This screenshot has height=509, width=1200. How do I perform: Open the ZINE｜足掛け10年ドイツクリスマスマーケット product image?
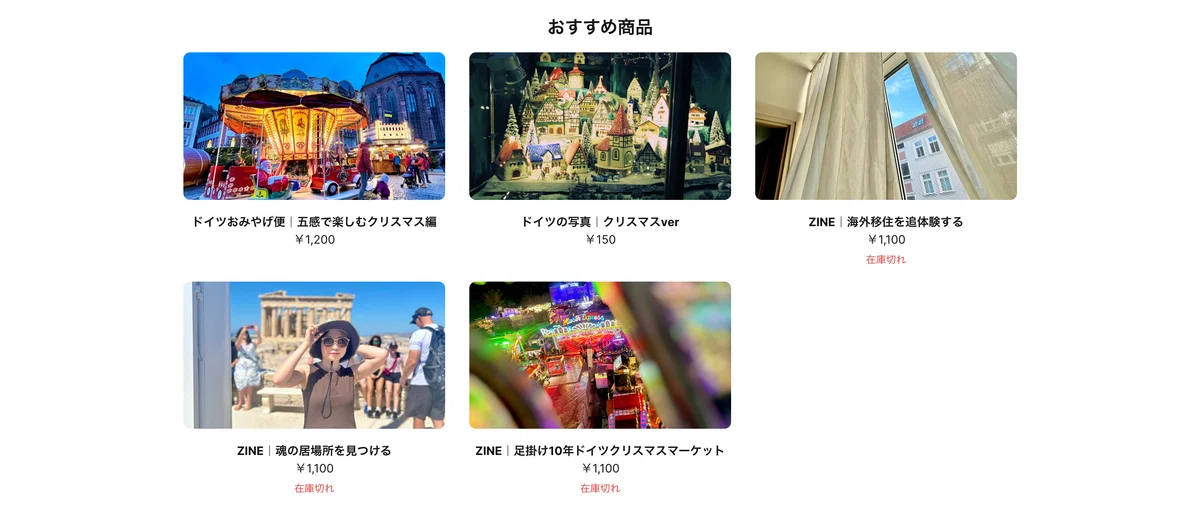pos(600,355)
